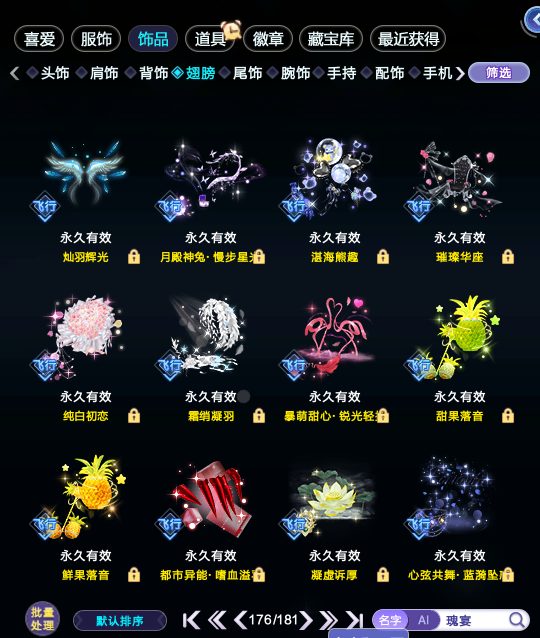
Task: Switch to the 喜爱 tab
Action: coord(39,39)
